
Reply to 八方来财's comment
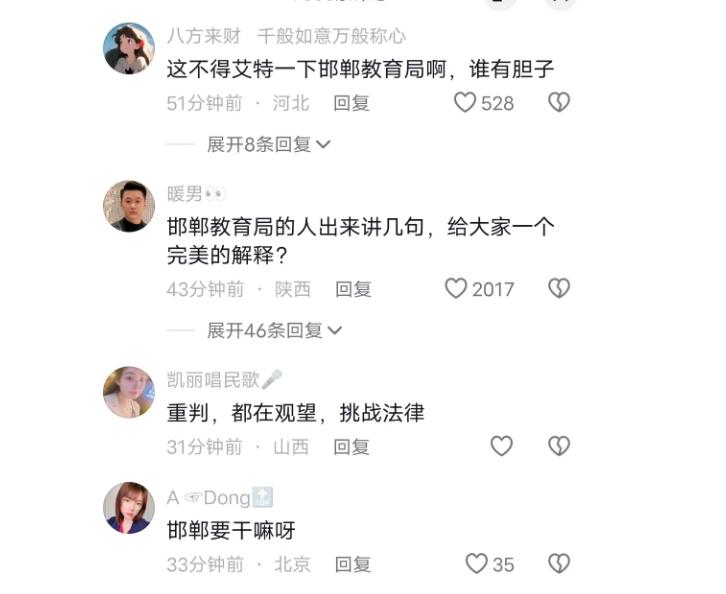[x=351, y=103]
